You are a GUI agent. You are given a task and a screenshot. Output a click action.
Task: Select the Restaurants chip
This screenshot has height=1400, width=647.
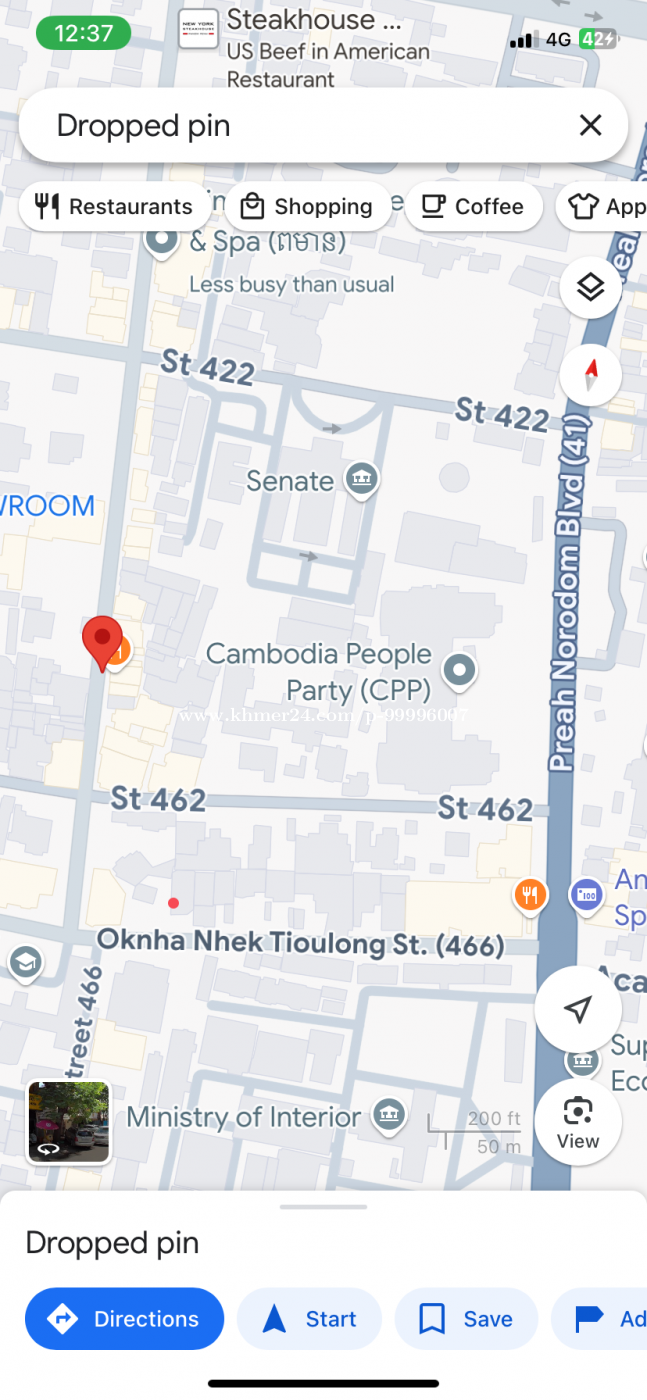tap(114, 207)
